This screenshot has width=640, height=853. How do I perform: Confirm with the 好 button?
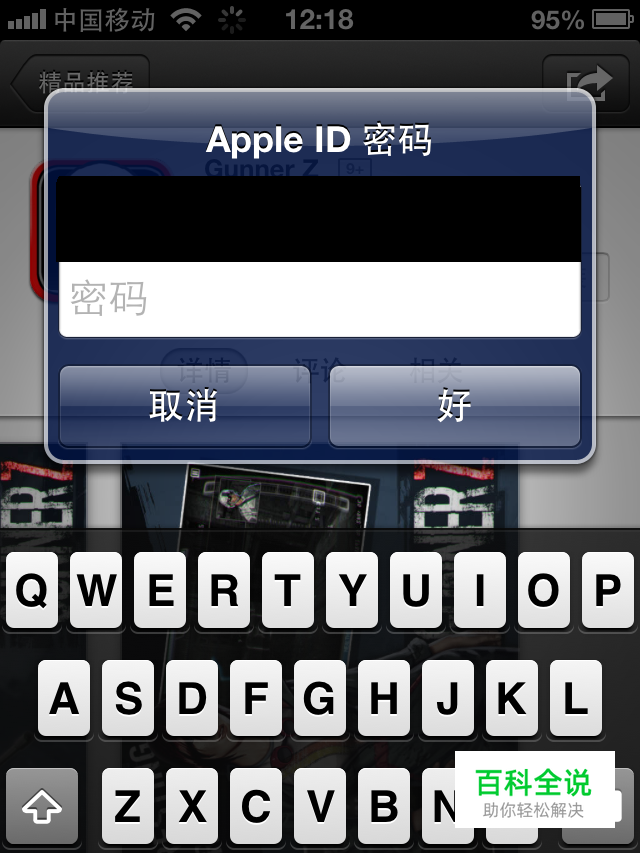(x=455, y=406)
